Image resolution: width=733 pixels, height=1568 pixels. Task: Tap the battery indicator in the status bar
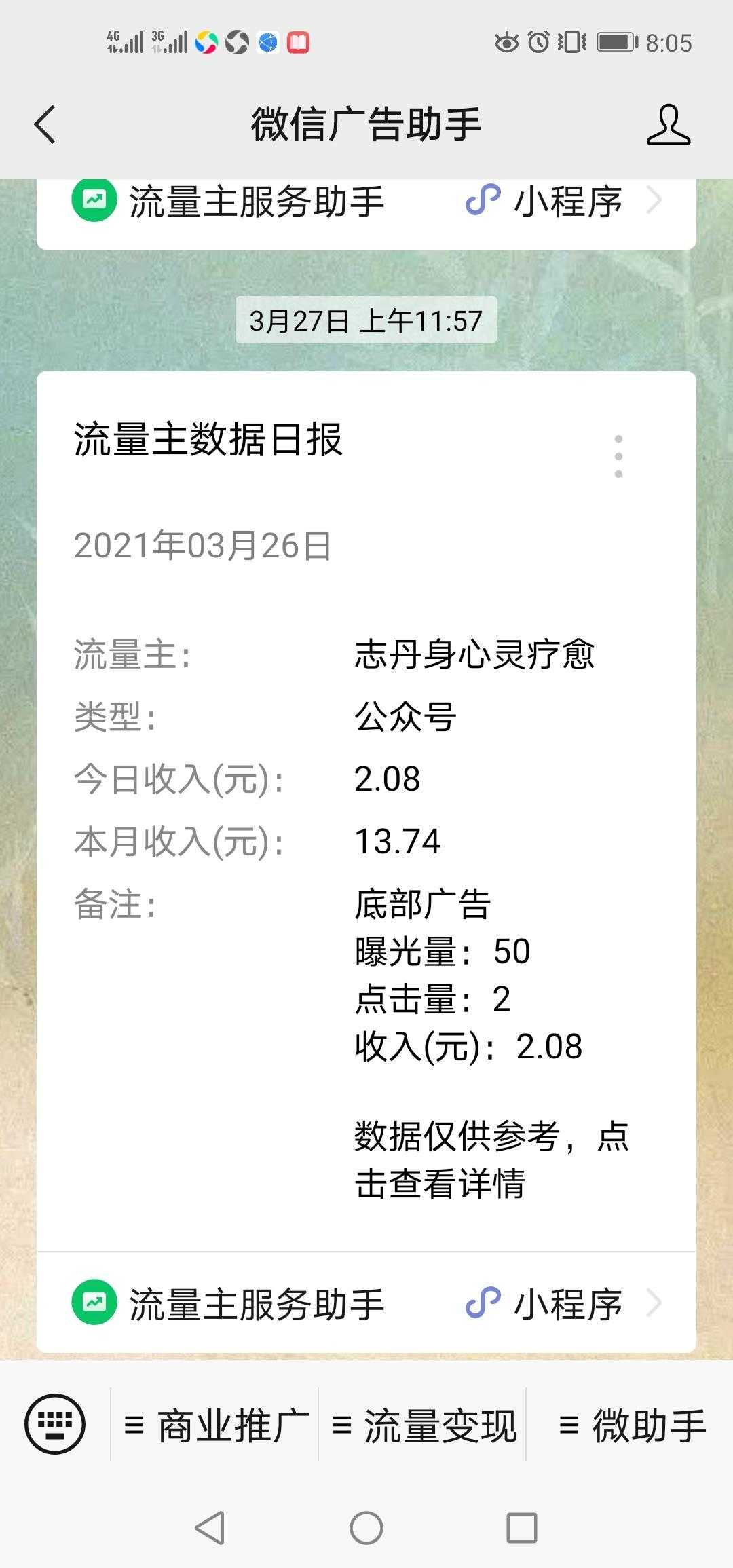(614, 42)
